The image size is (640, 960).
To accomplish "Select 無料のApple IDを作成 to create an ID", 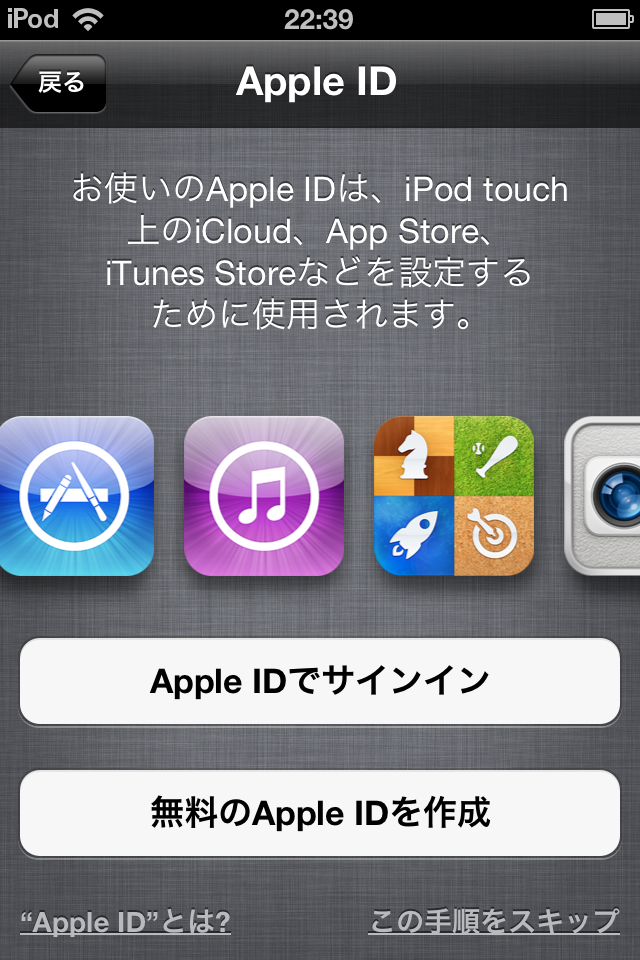I will pyautogui.click(x=320, y=813).
